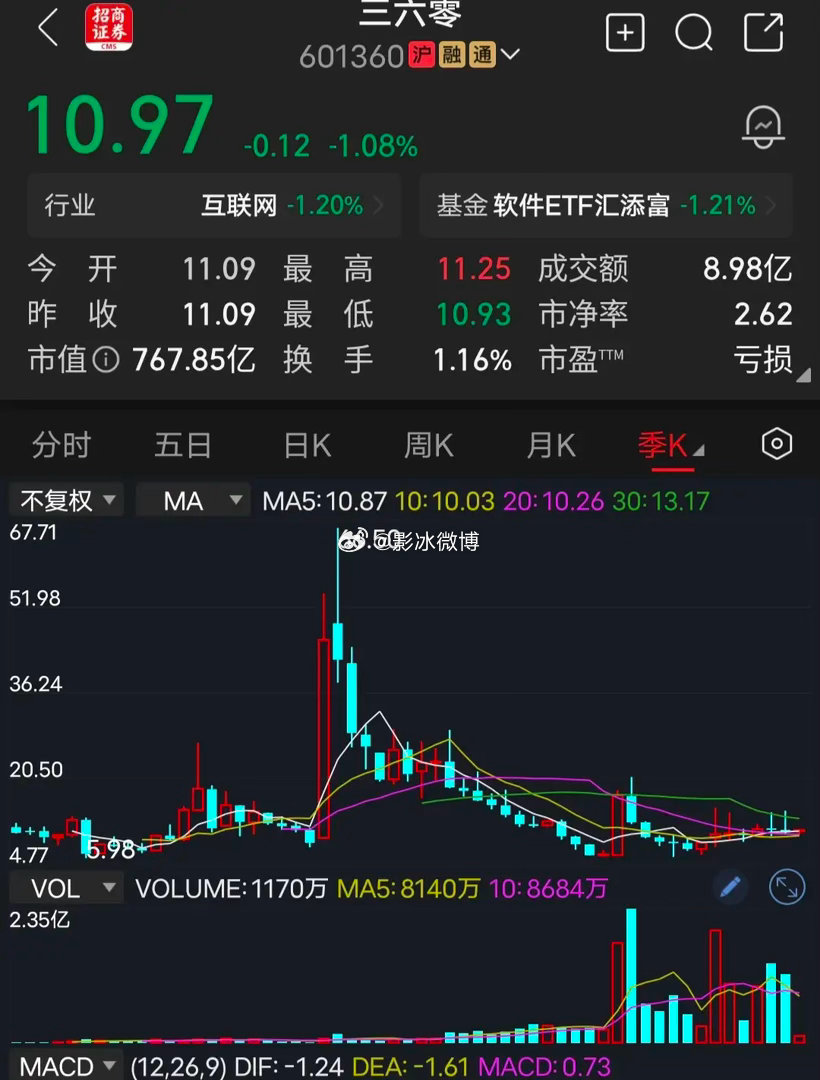Open the 招商证券 CMS logo
Viewport: 820px width, 1080px height.
108,28
